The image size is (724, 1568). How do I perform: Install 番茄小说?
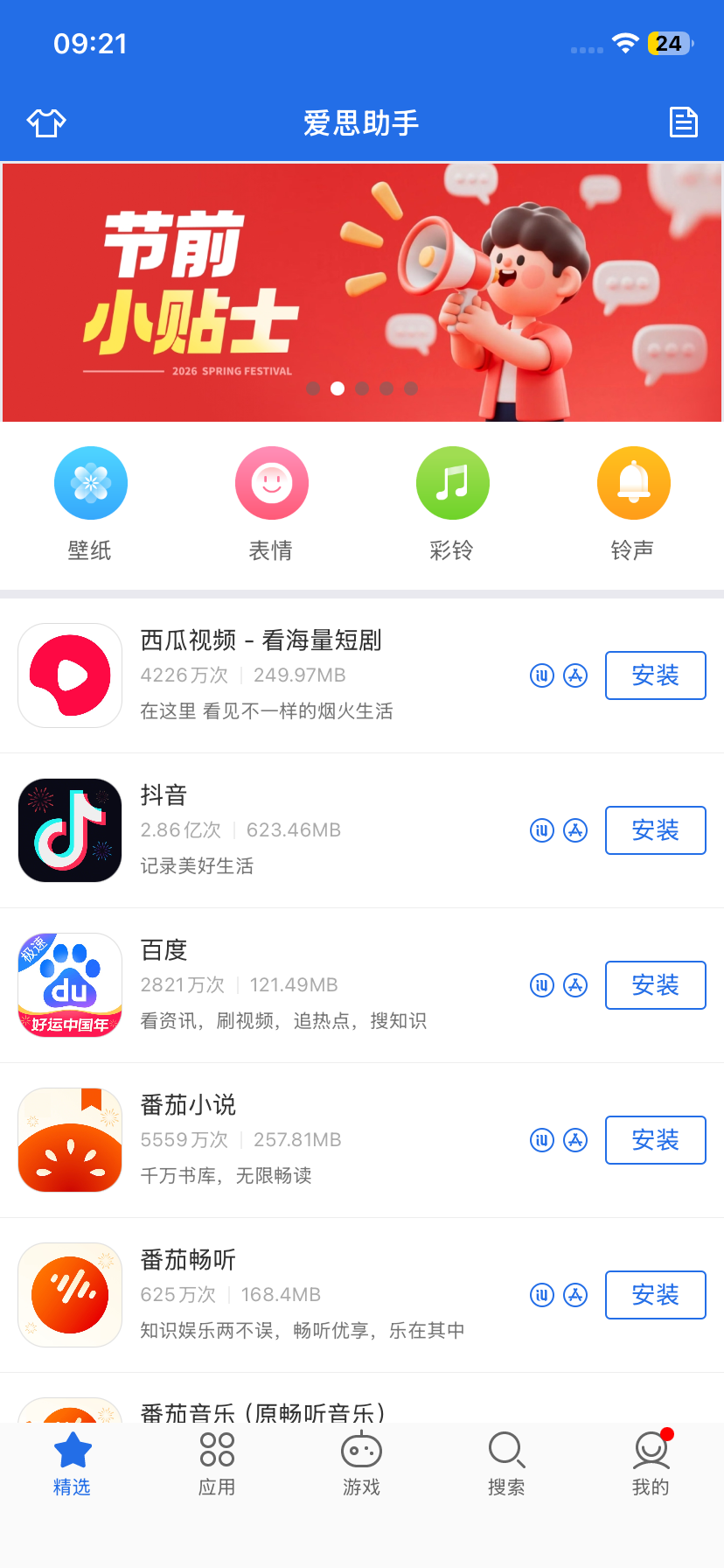pyautogui.click(x=655, y=1140)
